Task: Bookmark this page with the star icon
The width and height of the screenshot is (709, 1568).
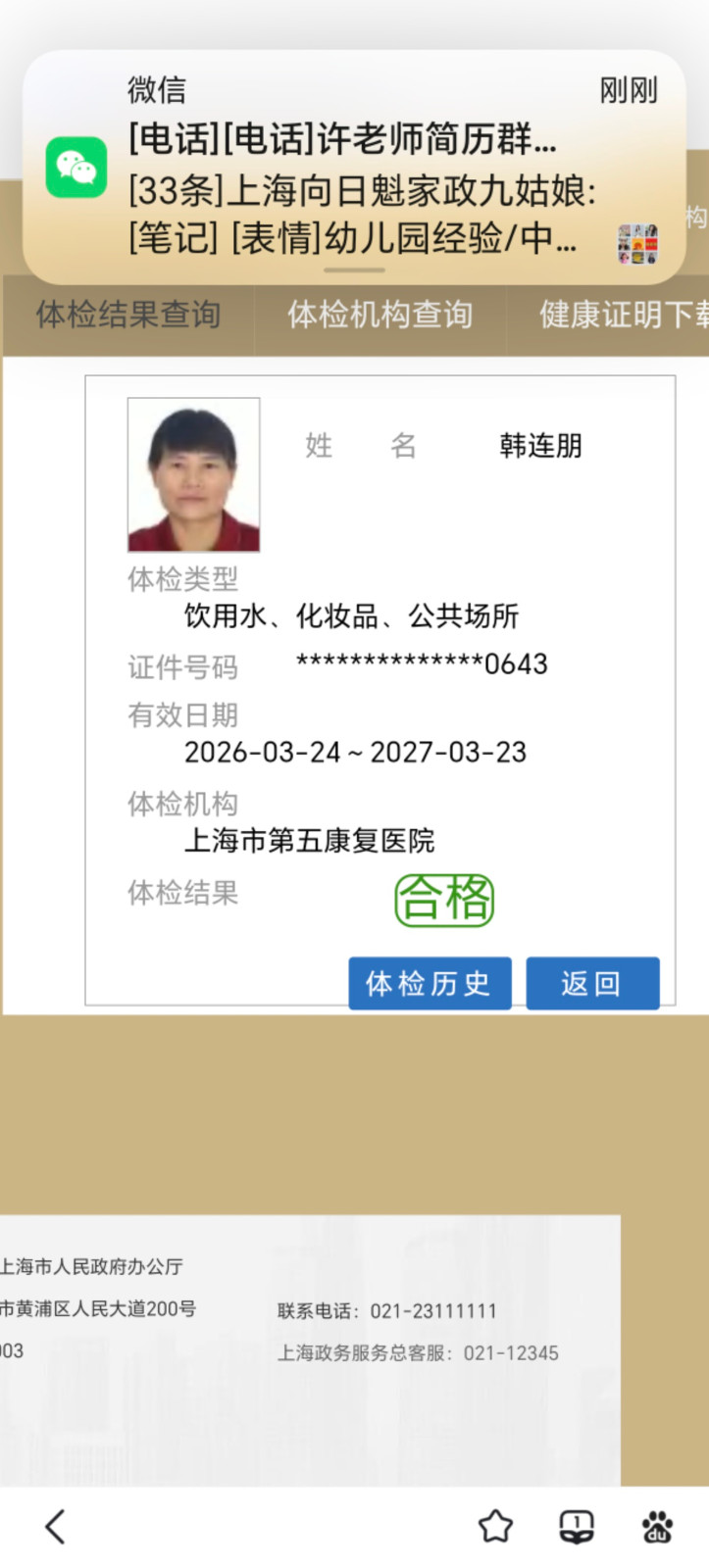Action: 495,1526
